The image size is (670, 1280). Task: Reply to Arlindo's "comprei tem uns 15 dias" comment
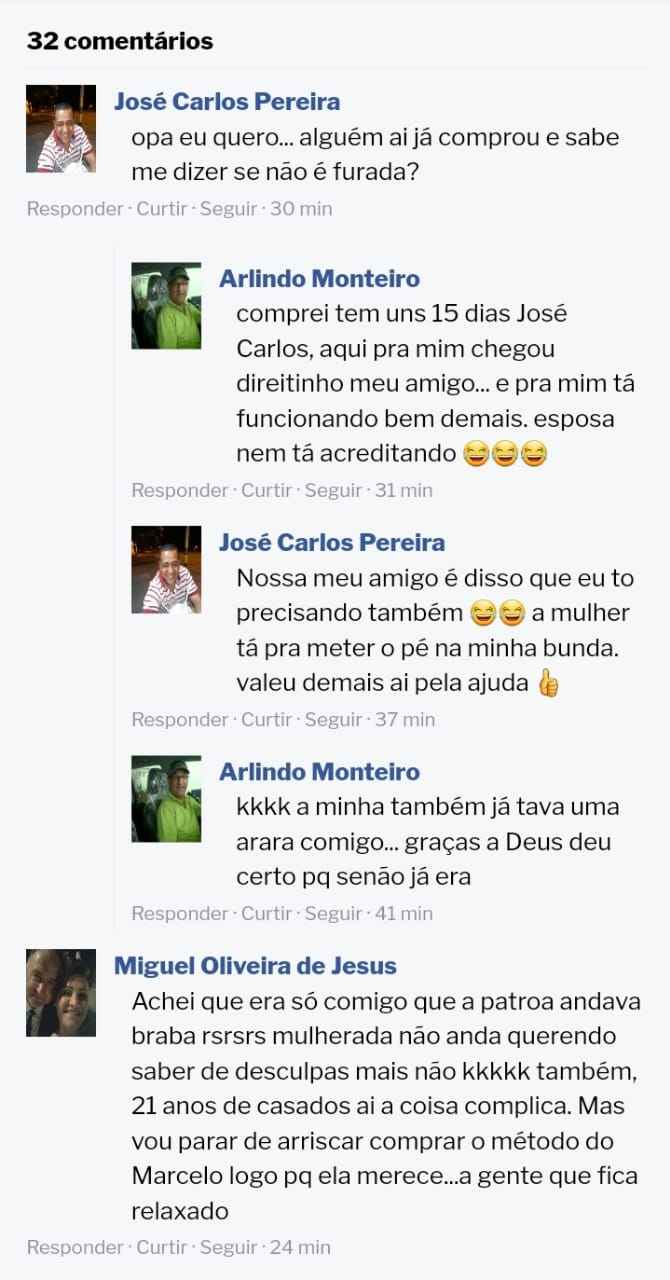coord(180,490)
